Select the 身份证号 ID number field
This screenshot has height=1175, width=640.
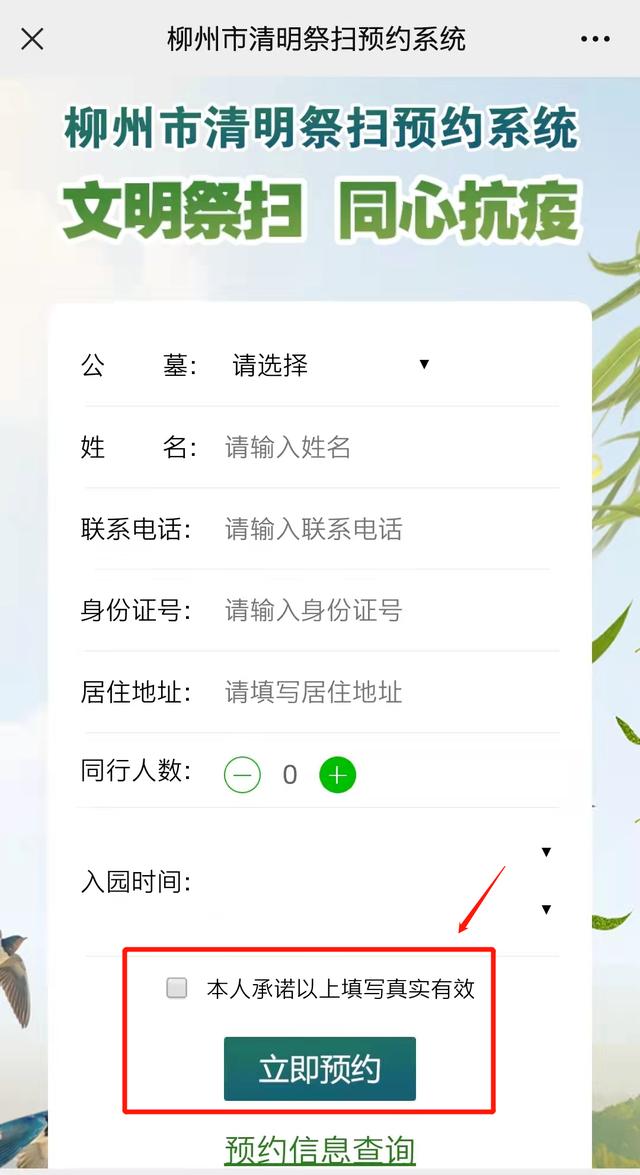380,610
